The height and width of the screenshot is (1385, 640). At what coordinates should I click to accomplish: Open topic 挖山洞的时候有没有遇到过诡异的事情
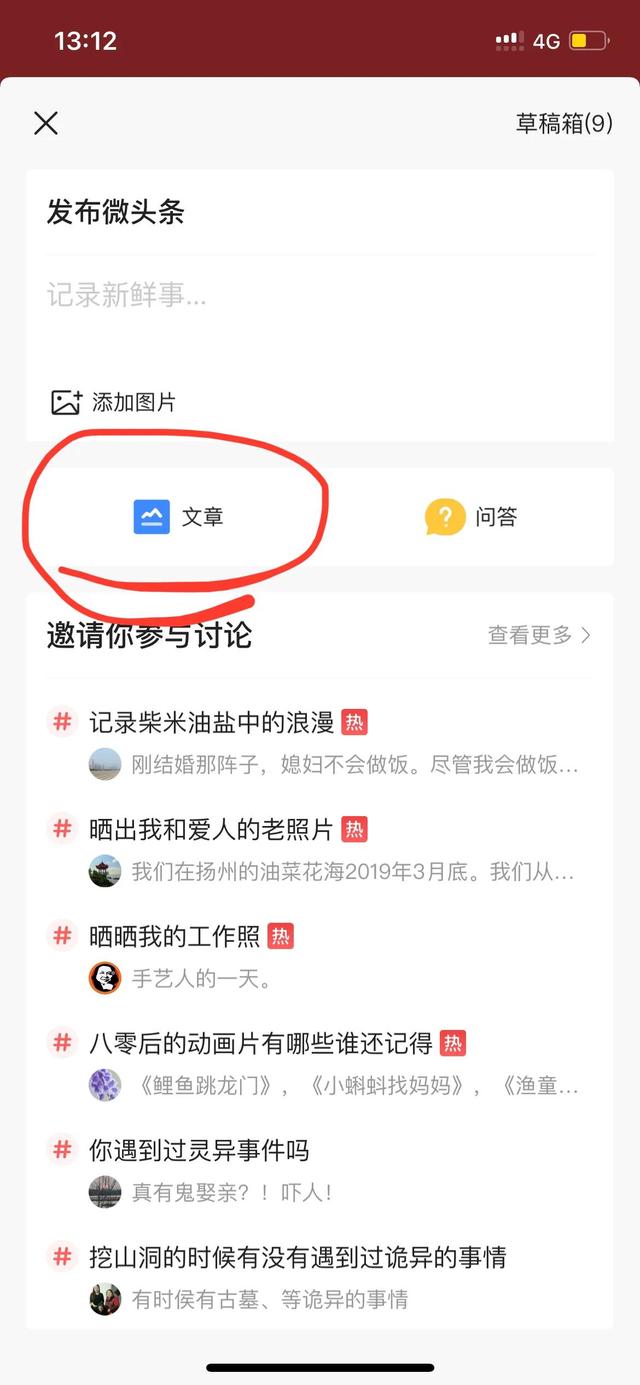pyautogui.click(x=297, y=1257)
